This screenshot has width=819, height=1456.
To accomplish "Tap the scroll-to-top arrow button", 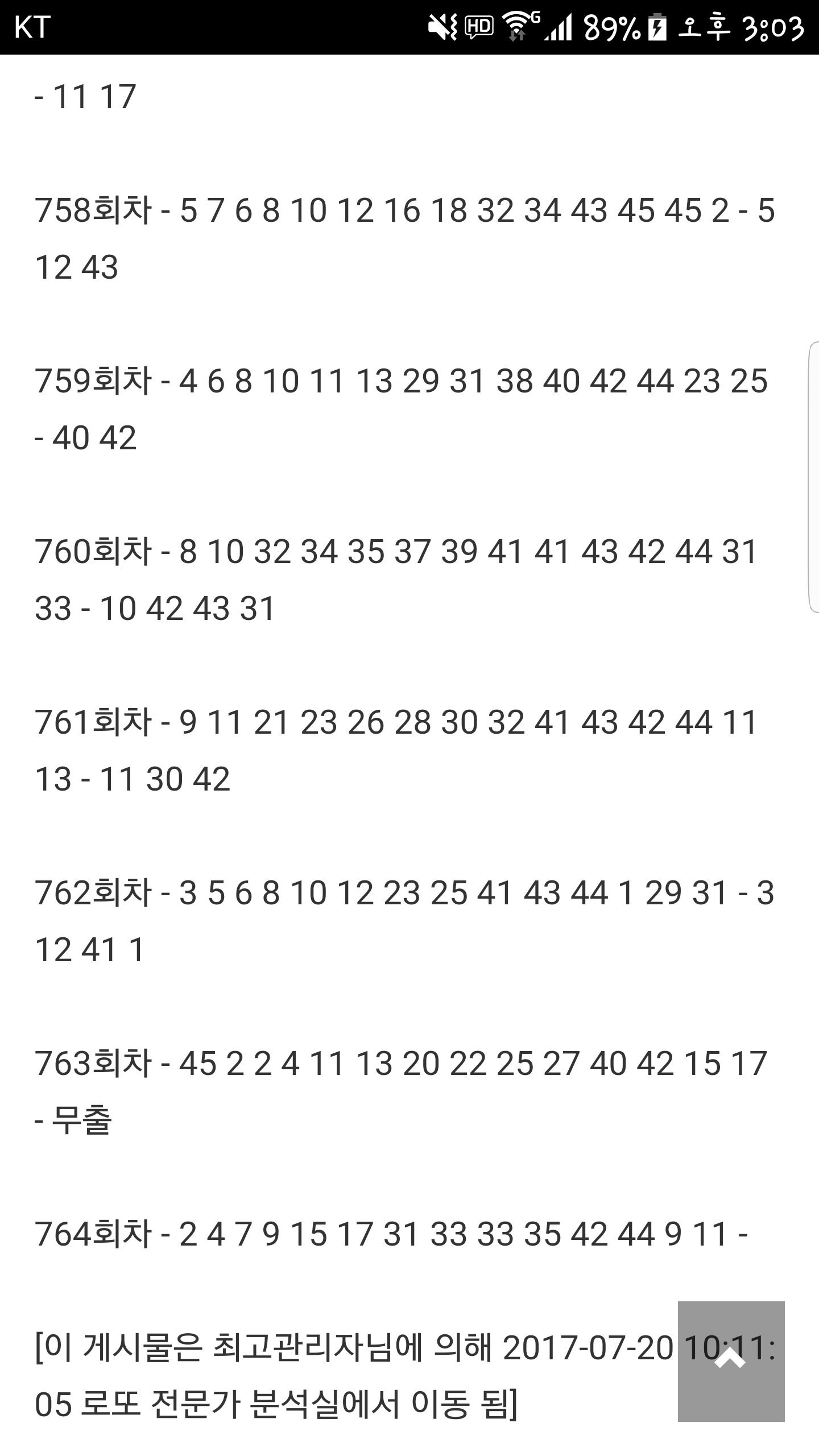I will pyautogui.click(x=731, y=1360).
